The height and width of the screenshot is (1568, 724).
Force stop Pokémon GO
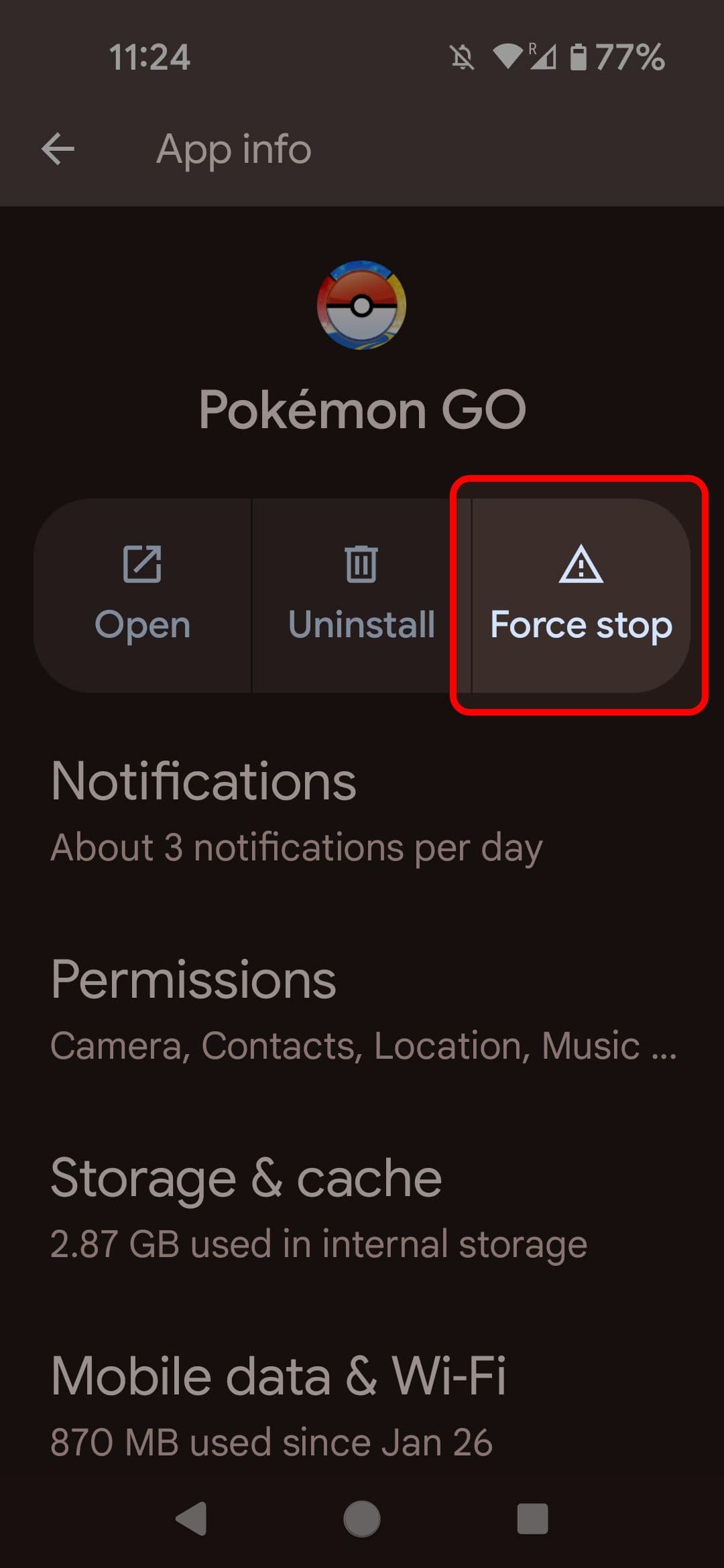click(x=581, y=596)
